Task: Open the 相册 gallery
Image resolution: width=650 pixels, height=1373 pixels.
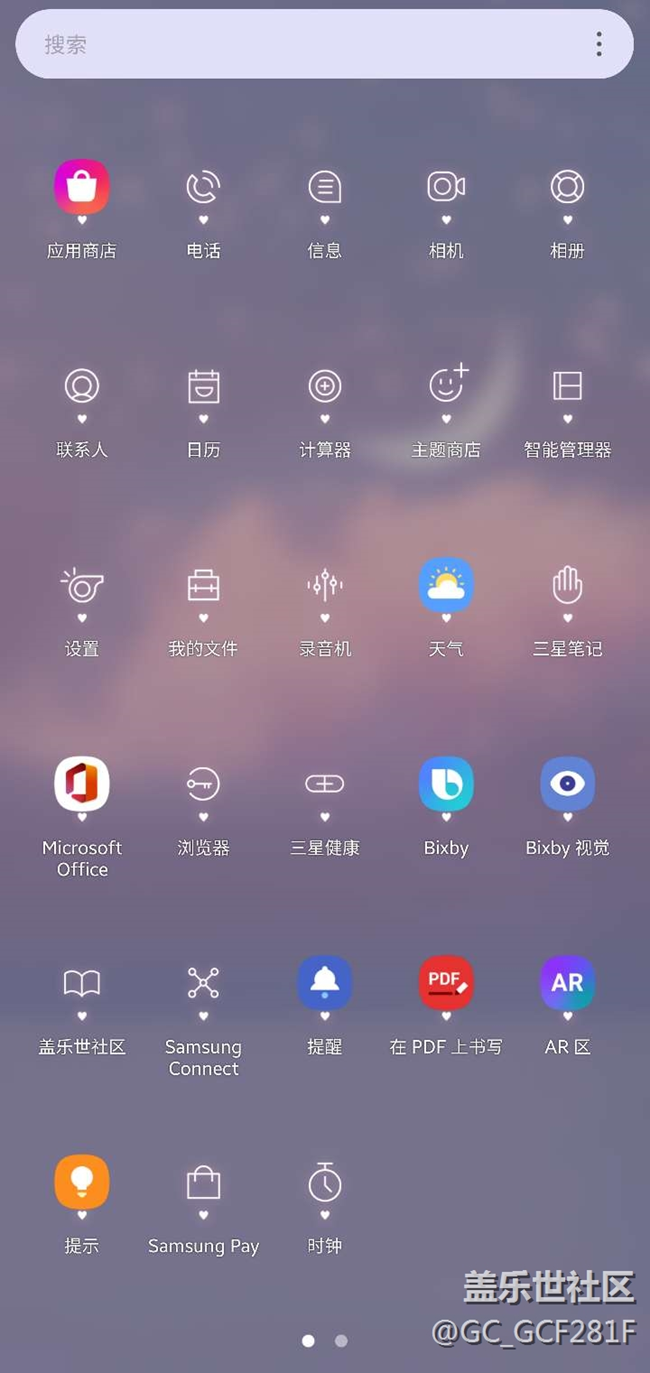Action: coord(567,188)
